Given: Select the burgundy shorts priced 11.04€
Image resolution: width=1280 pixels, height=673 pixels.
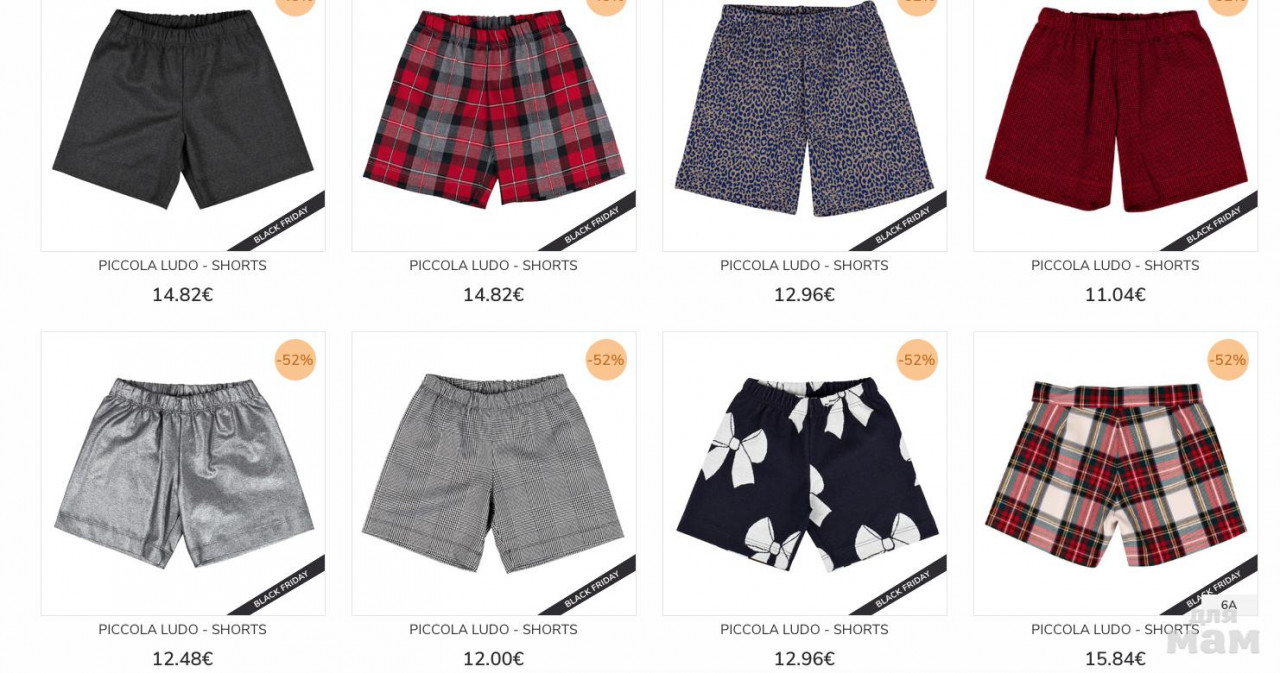Looking at the screenshot, I should 1115,110.
